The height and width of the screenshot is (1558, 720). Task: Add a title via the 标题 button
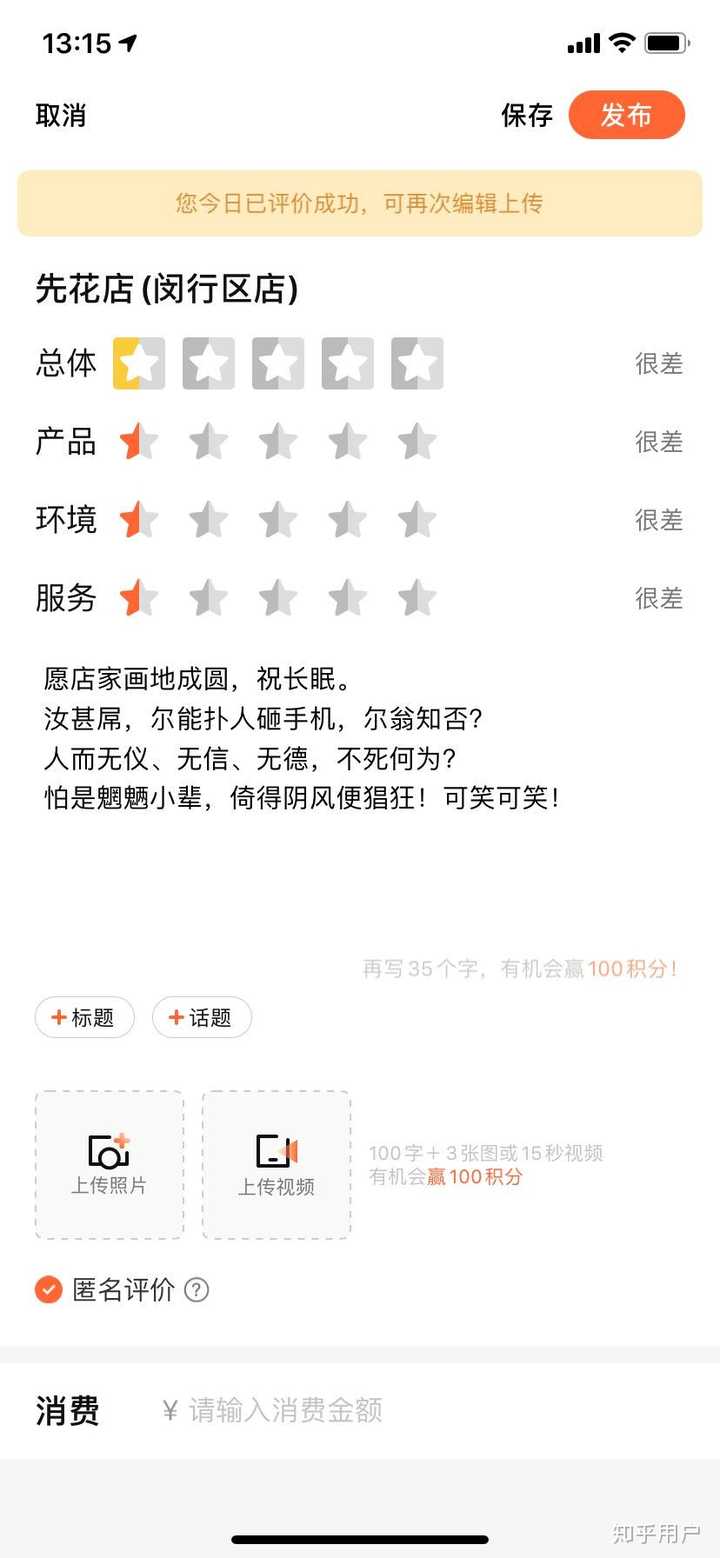tap(84, 1017)
